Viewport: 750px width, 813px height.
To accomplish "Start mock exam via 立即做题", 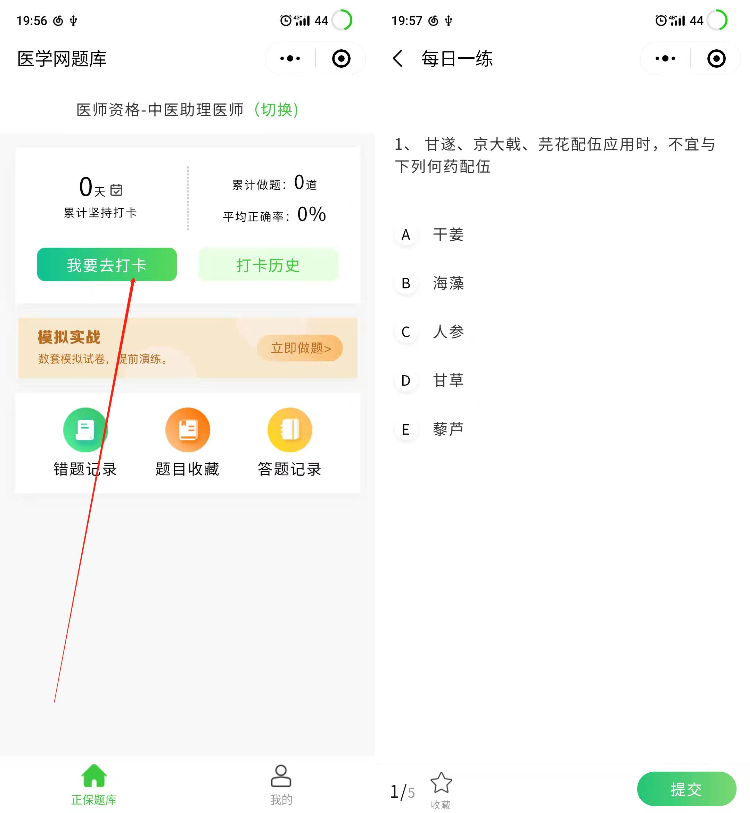I will (x=300, y=348).
